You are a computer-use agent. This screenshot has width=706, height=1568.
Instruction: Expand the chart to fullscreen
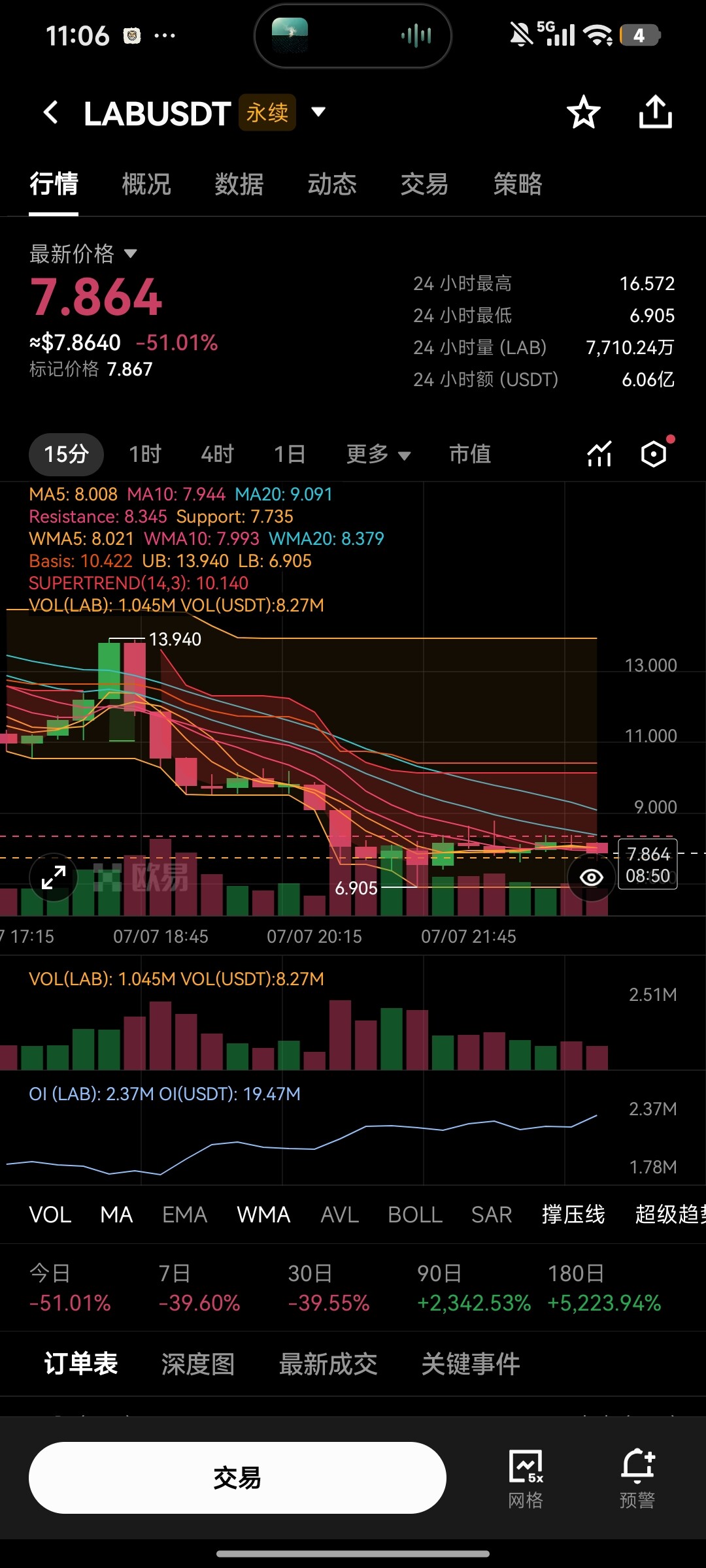click(x=54, y=877)
